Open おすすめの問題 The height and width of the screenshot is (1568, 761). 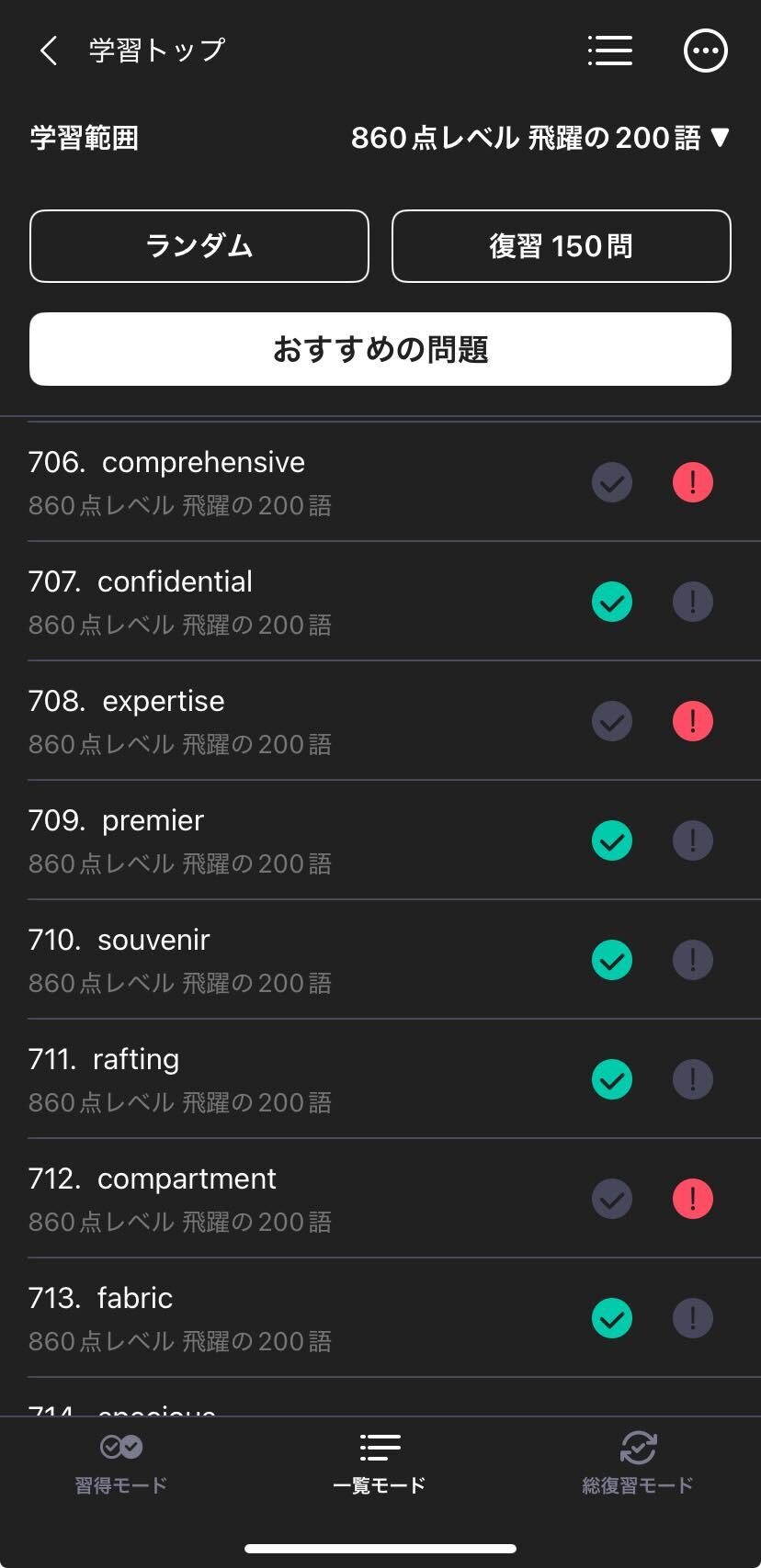[380, 349]
